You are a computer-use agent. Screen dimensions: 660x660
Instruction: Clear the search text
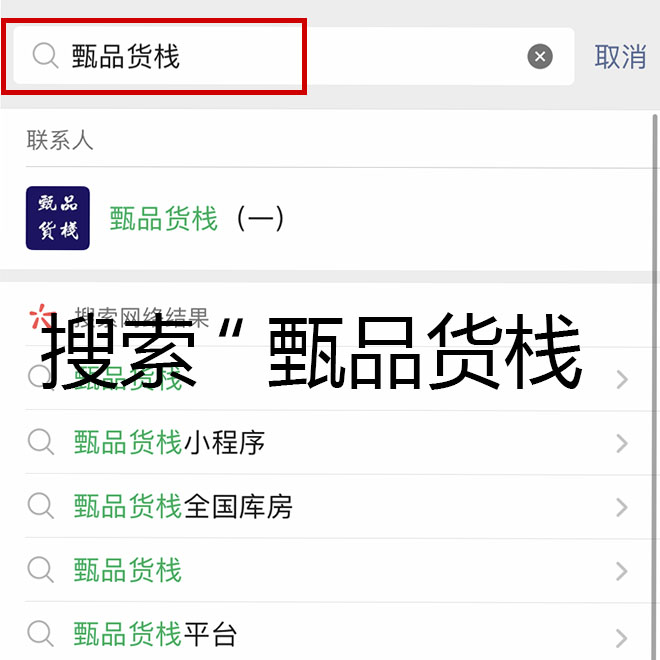click(540, 57)
